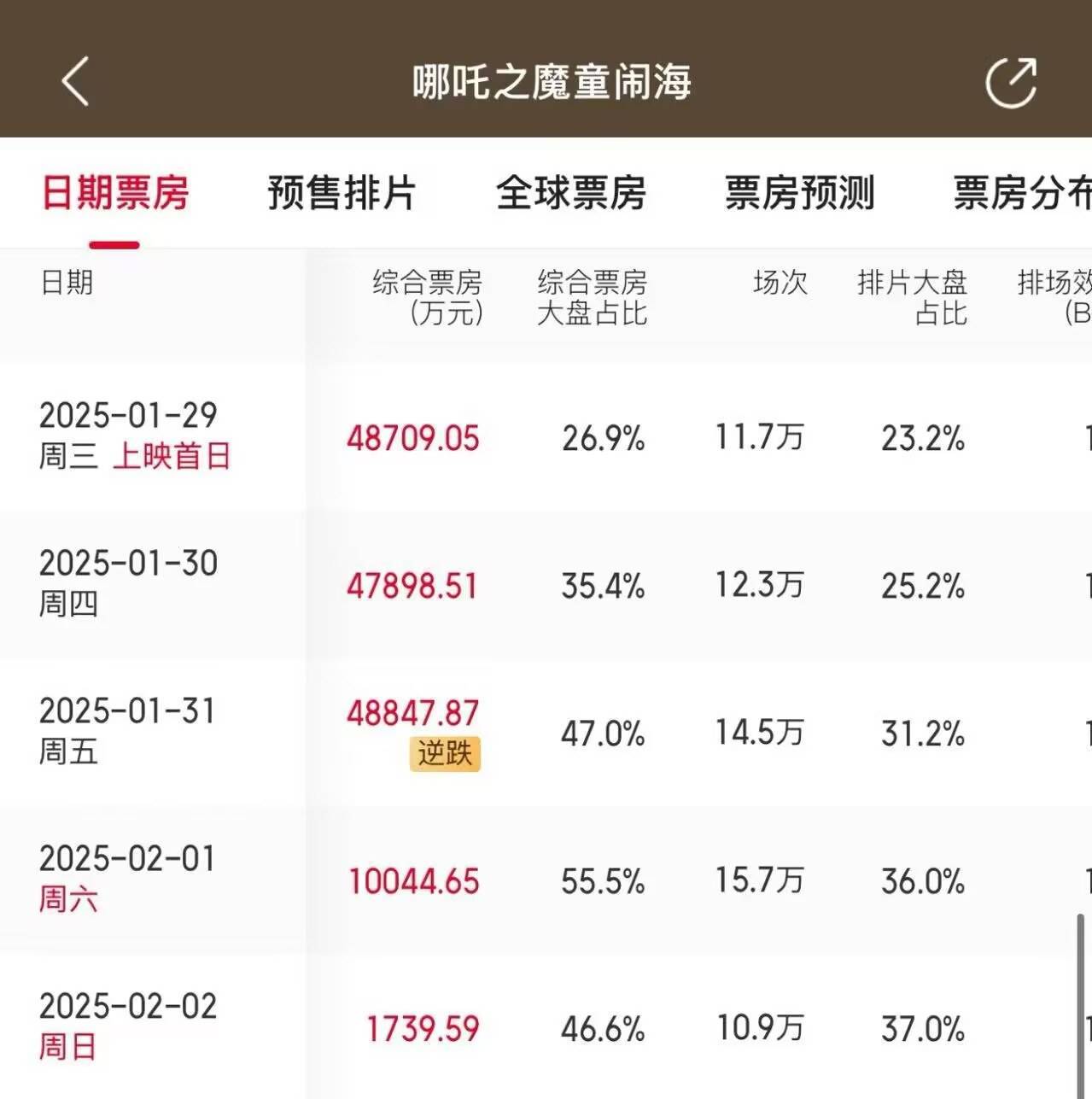Click the 逆跌 badge under Friday's box office
Image resolution: width=1092 pixels, height=1099 pixels.
[446, 754]
